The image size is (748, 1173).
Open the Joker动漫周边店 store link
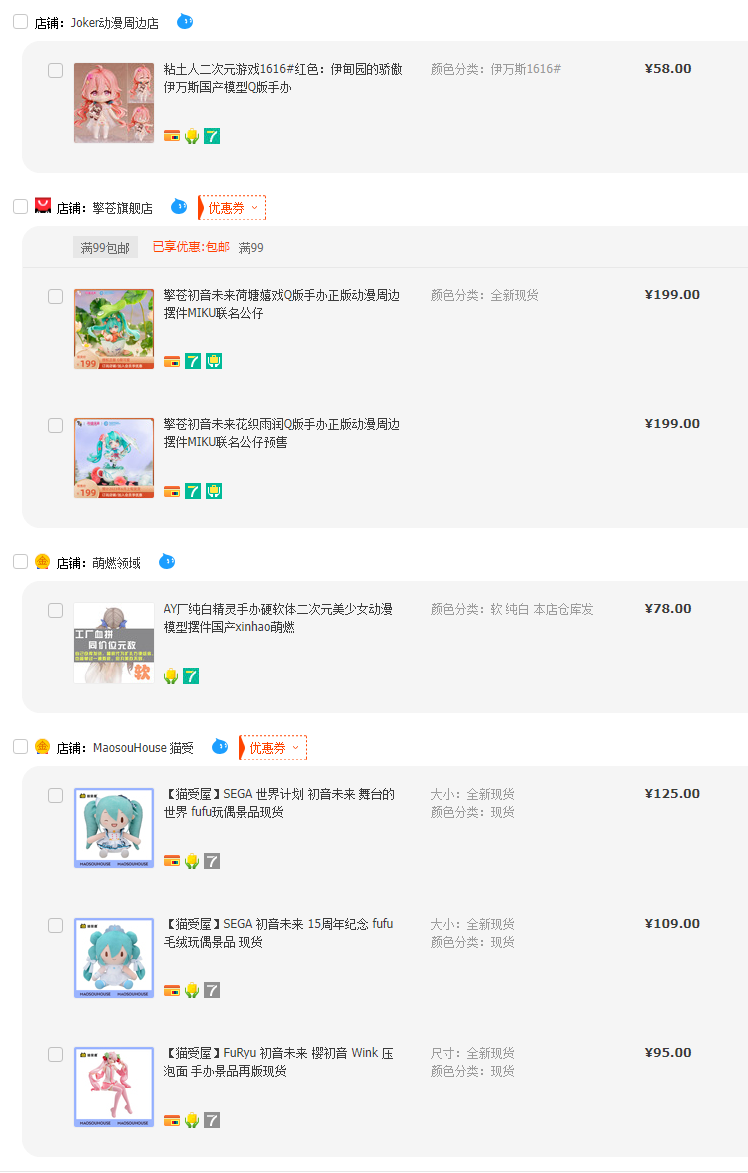pyautogui.click(x=114, y=23)
